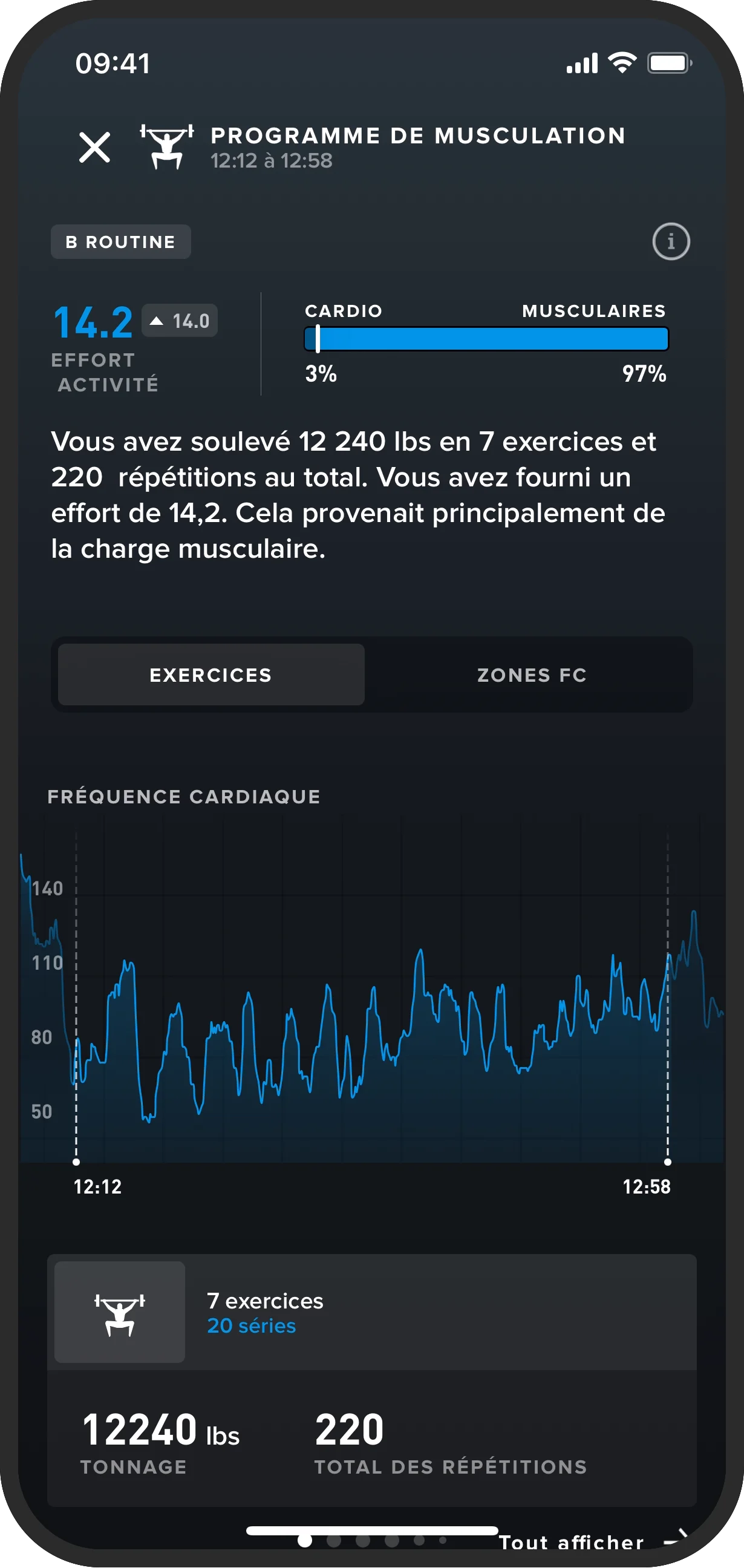Tap the Tout afficher link
The height and width of the screenshot is (1568, 744).
[572, 1541]
